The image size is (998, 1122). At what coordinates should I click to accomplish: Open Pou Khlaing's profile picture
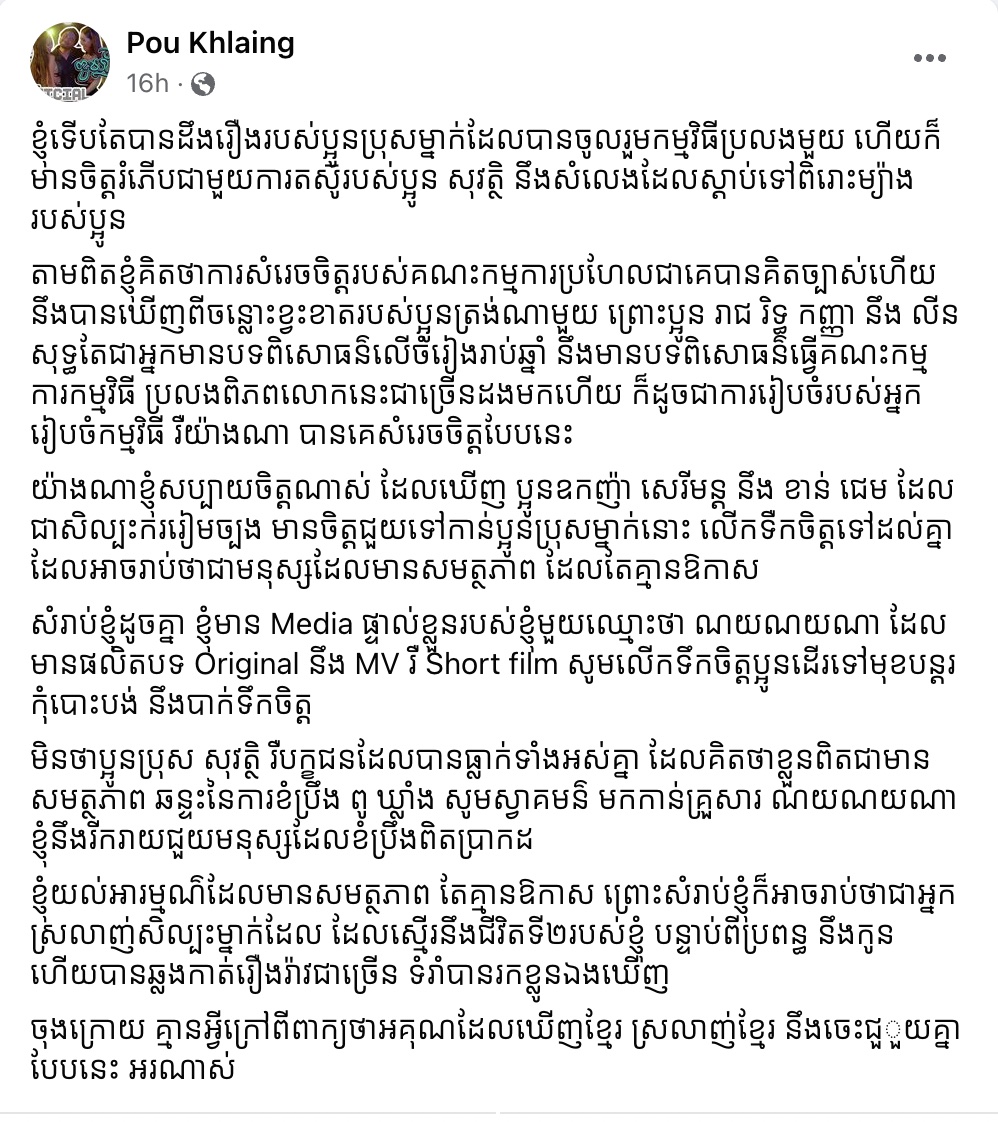[x=69, y=61]
